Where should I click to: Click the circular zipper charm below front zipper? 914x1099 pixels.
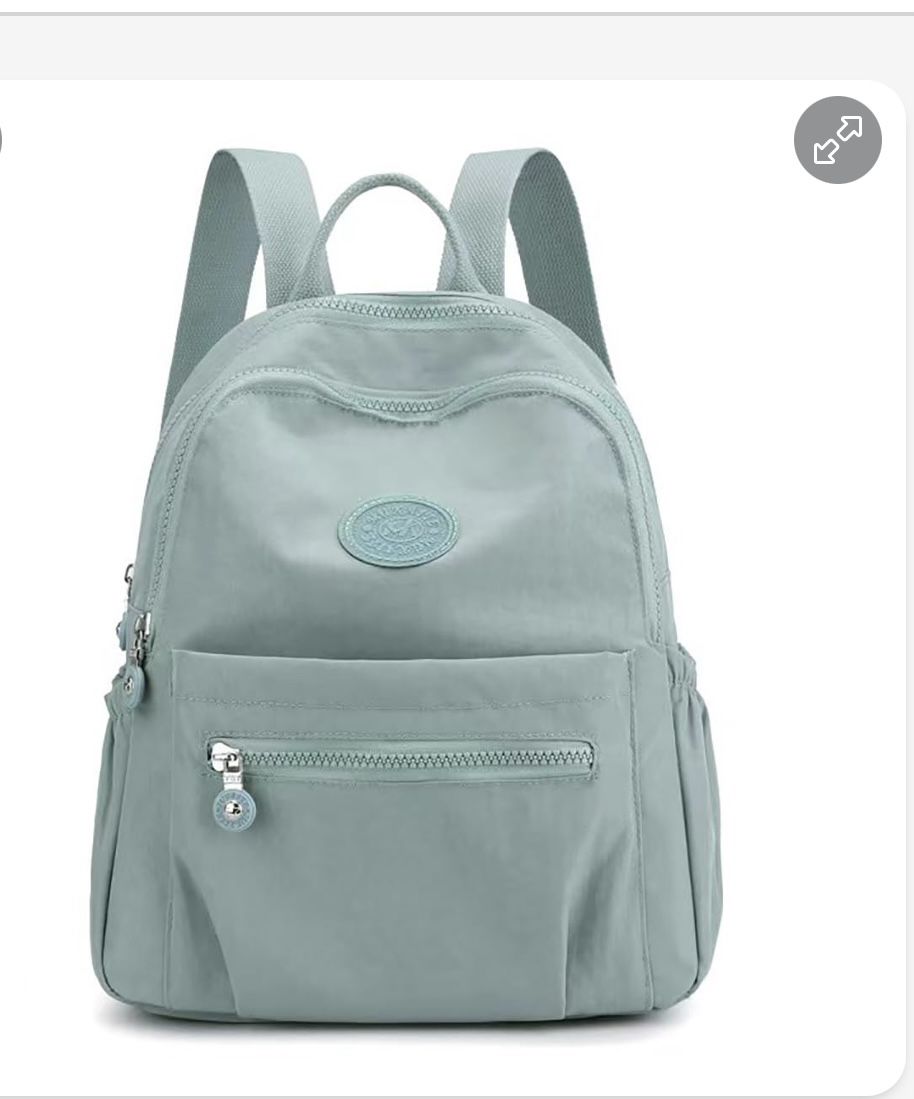click(x=233, y=812)
